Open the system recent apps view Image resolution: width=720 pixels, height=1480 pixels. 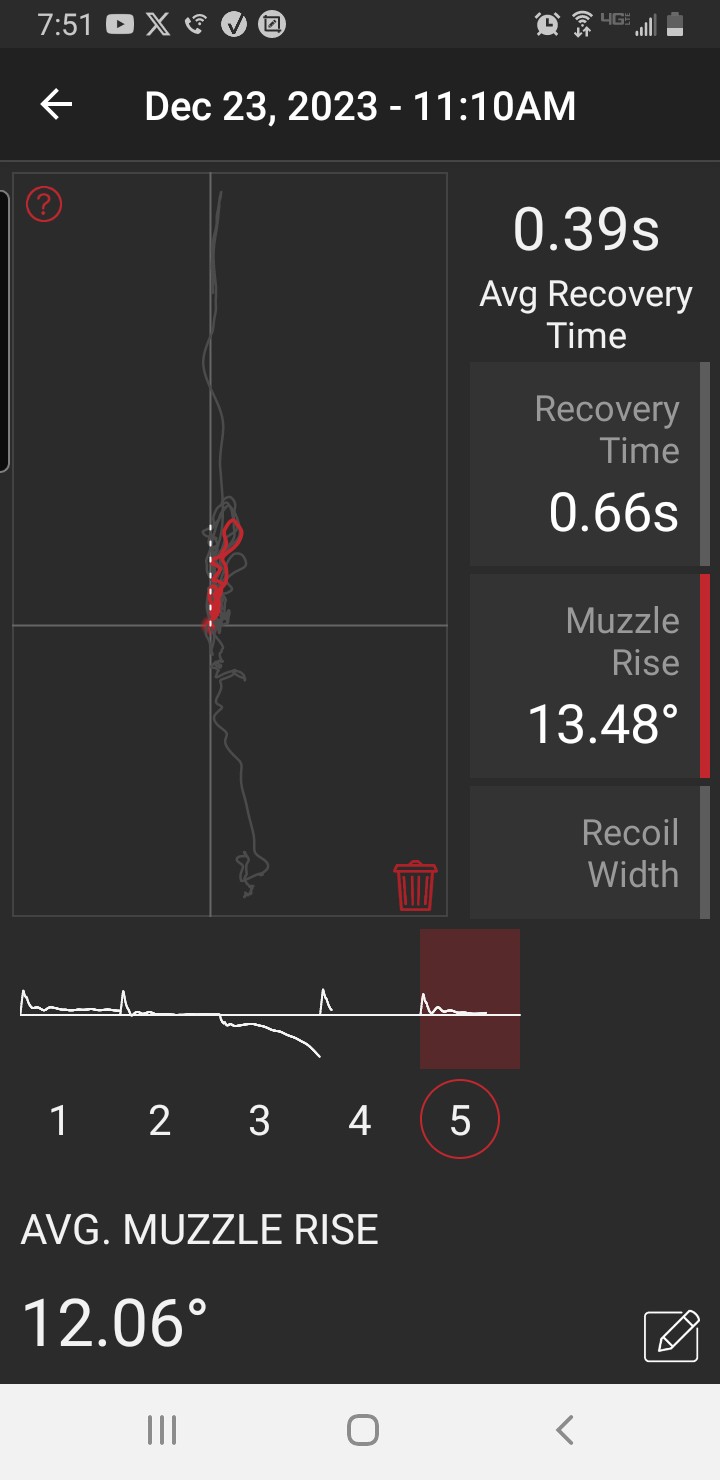point(162,1430)
